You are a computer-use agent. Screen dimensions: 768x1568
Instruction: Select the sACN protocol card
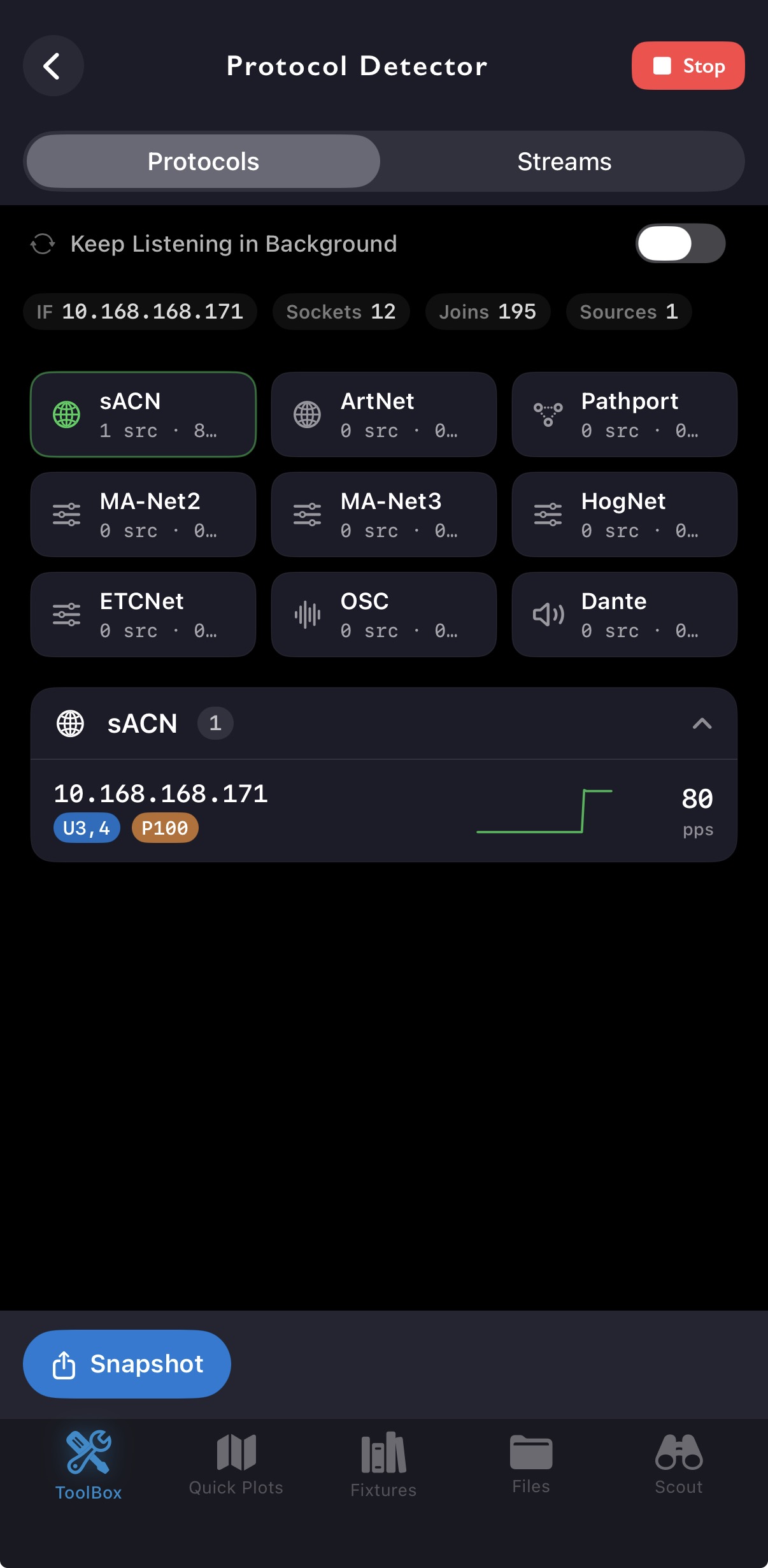143,415
